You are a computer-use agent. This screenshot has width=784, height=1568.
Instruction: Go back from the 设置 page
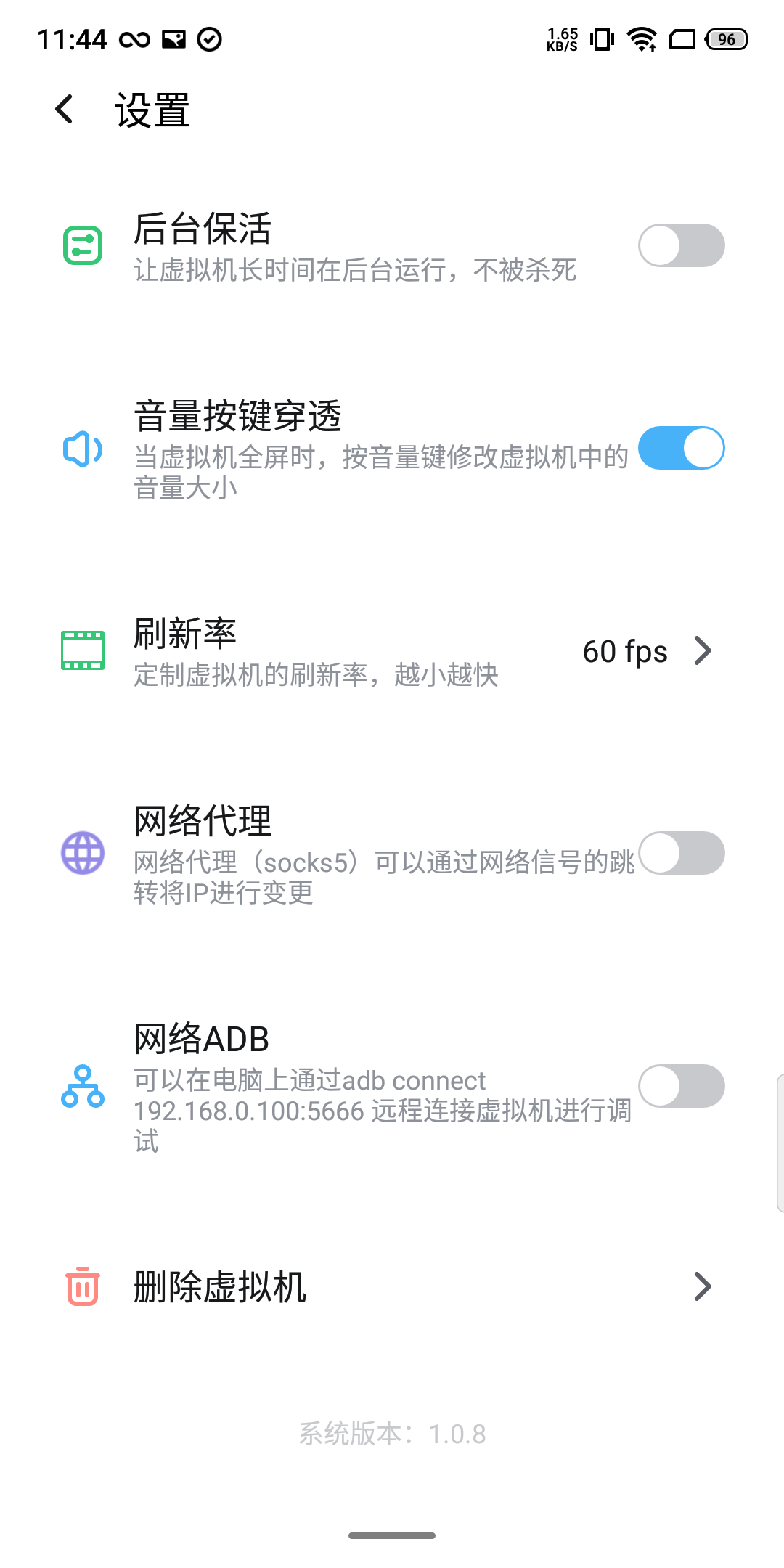click(x=65, y=110)
